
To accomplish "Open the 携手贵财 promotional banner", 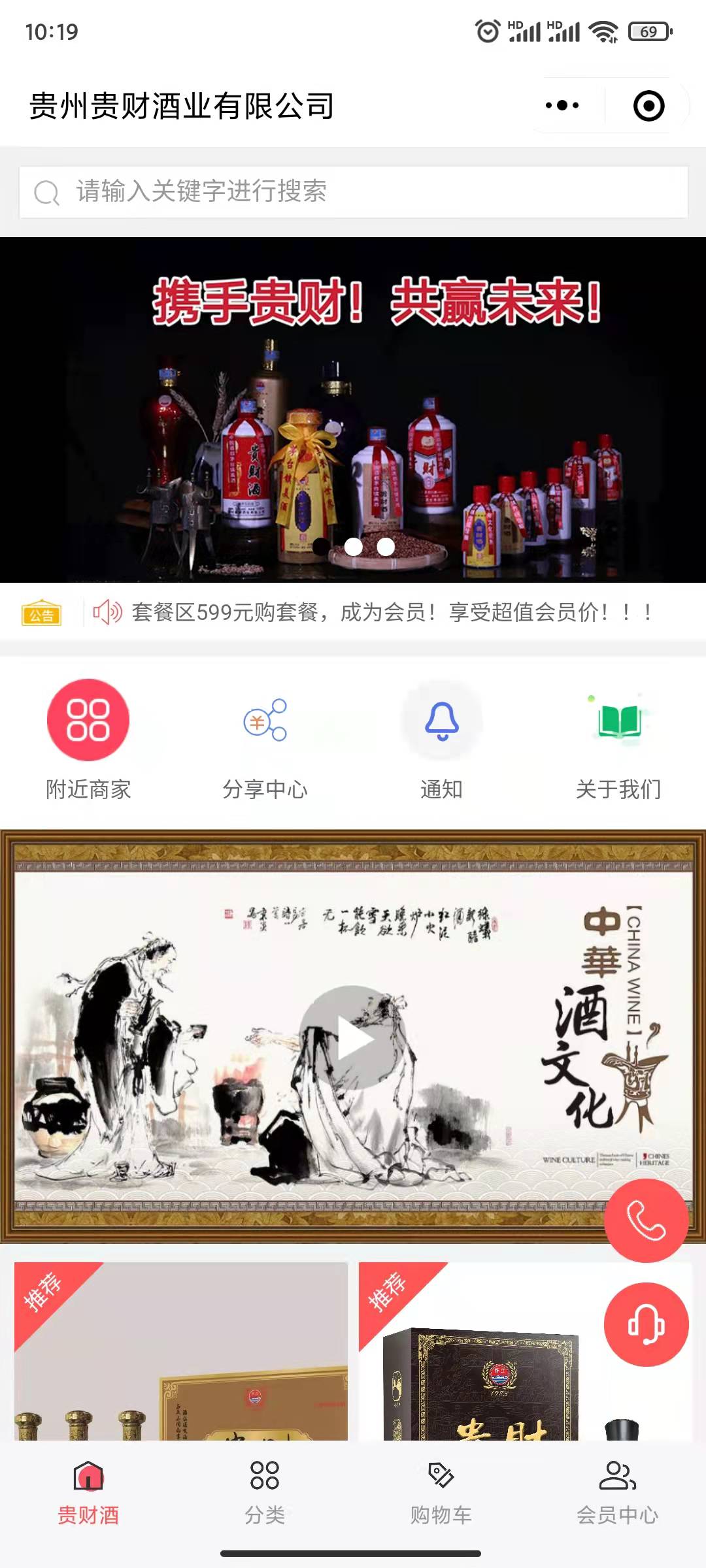I will pos(353,408).
